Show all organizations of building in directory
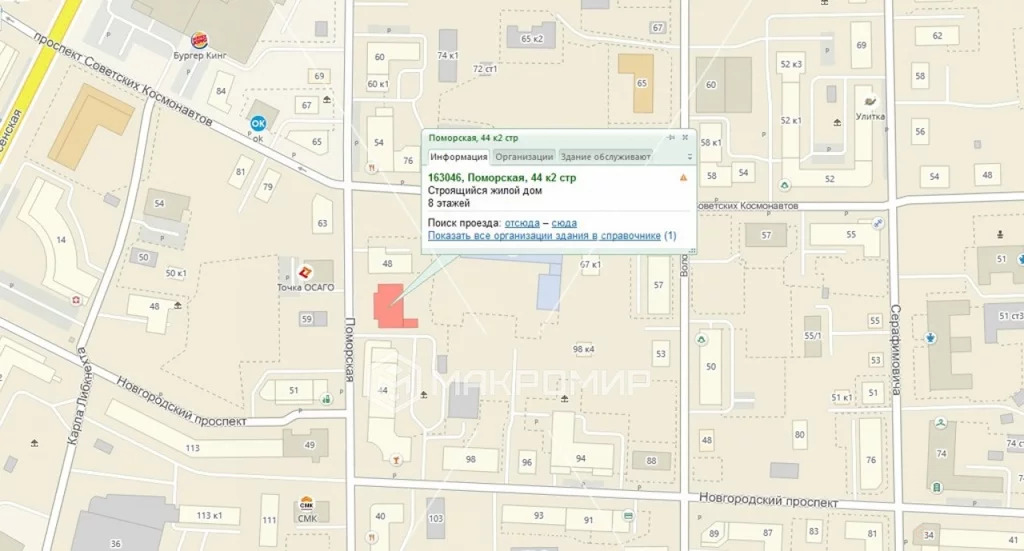Screen dimensions: 1024x551 pyautogui.click(x=545, y=236)
